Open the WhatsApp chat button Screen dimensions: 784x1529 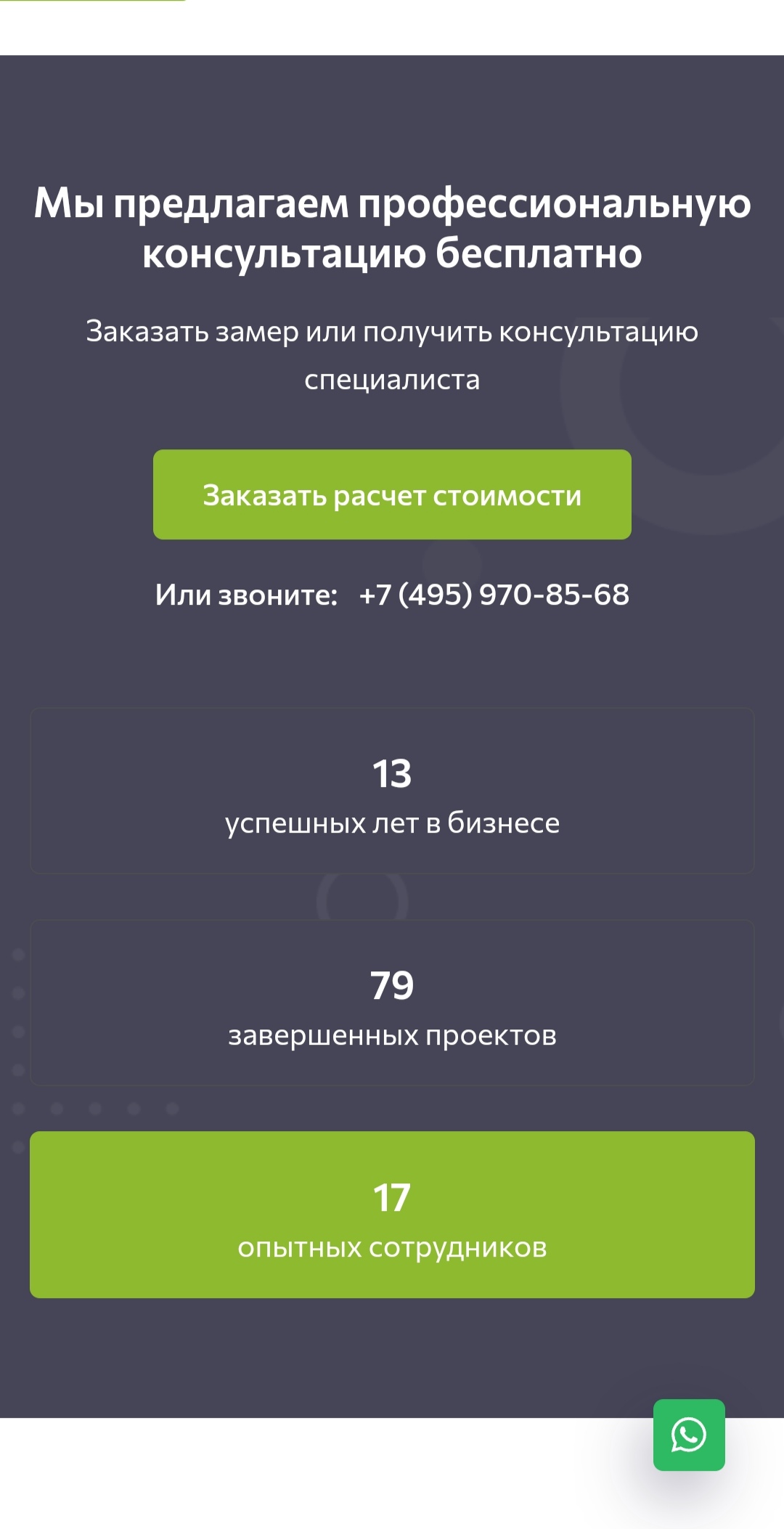688,1435
